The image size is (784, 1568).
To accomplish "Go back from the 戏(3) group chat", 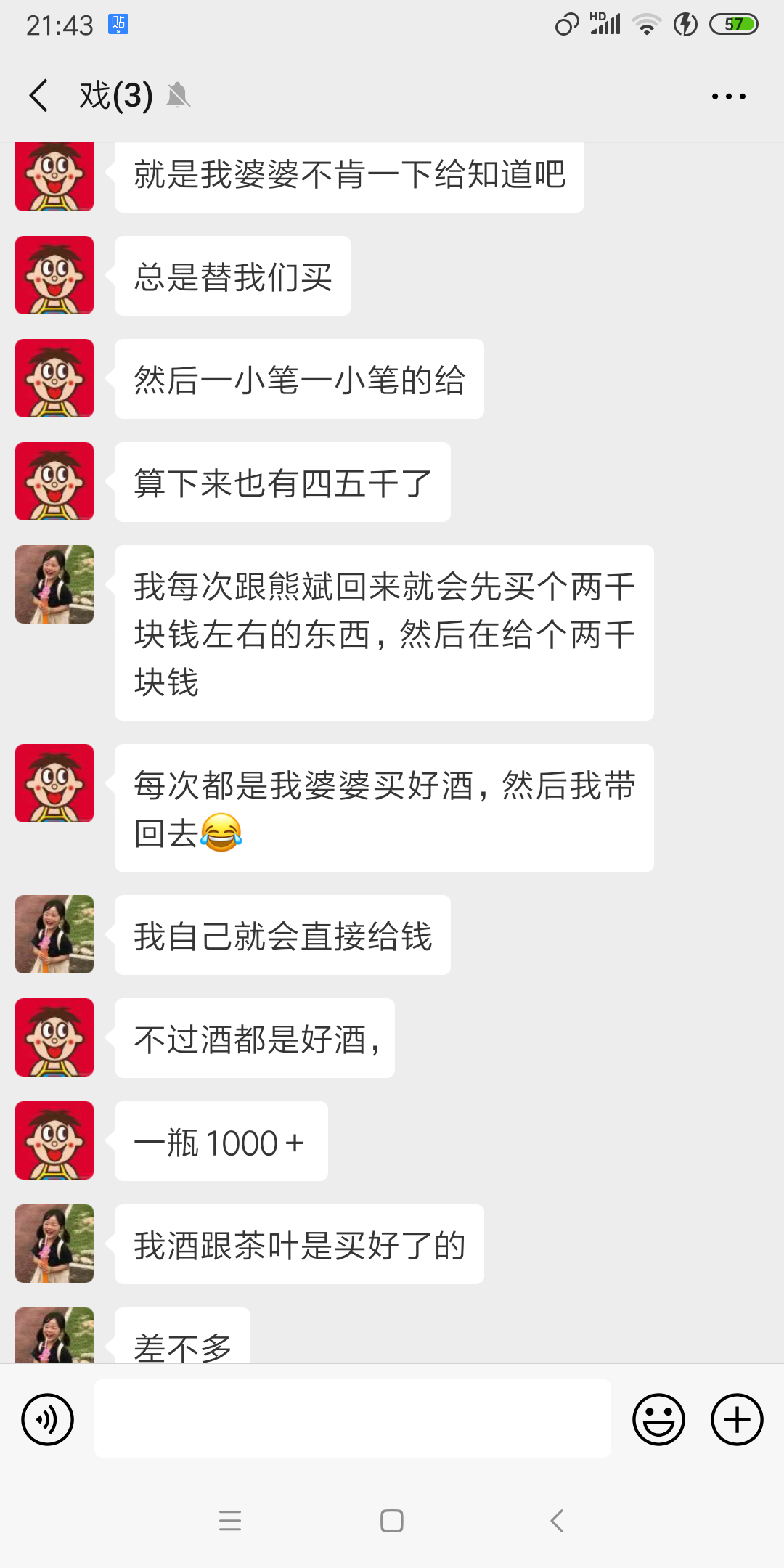I will coord(39,95).
